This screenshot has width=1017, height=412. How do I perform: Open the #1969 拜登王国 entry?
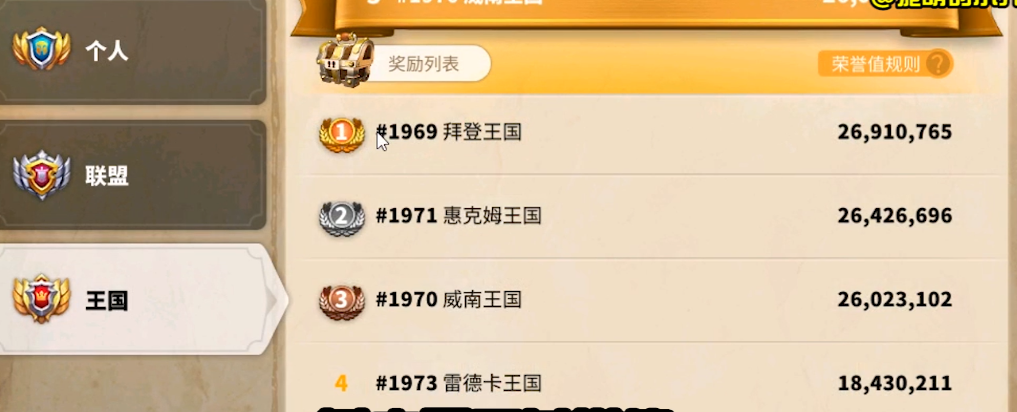[x=635, y=133]
